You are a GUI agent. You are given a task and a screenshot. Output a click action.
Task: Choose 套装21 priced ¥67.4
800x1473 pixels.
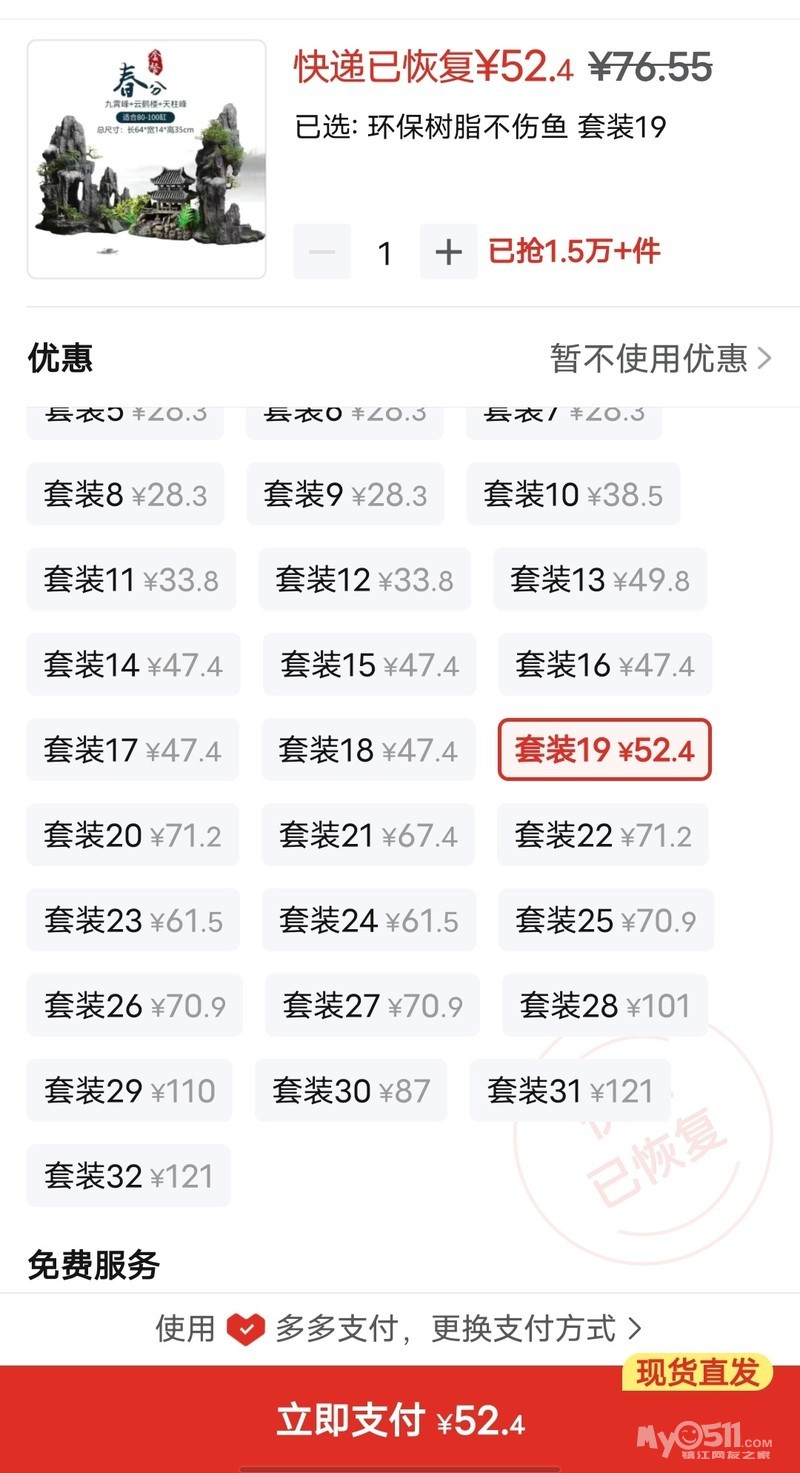(x=367, y=835)
